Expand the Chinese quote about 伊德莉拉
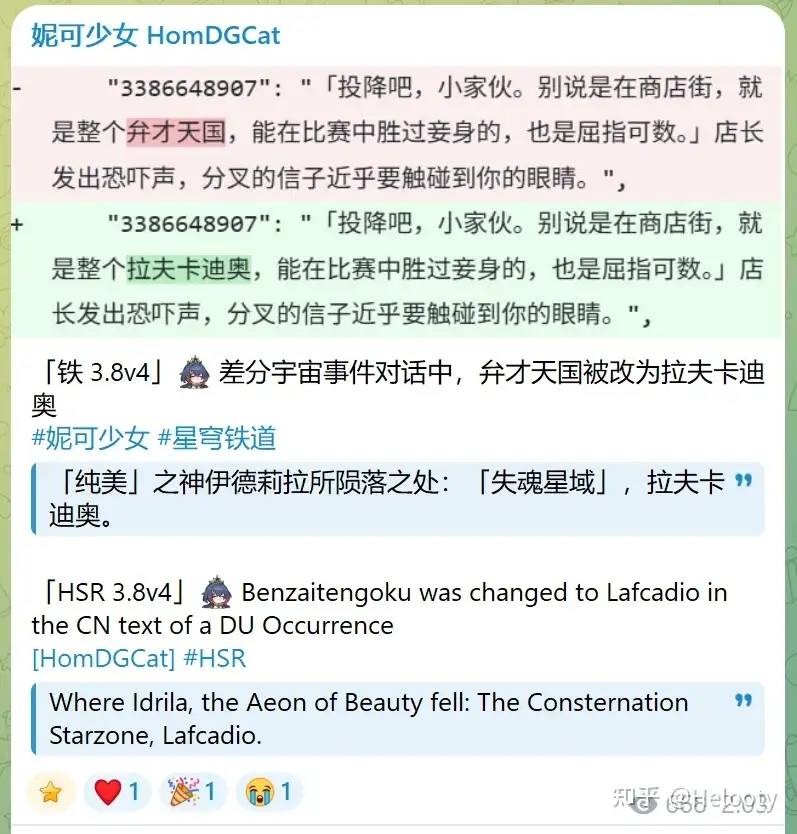Viewport: 797px width, 834px height. click(398, 499)
